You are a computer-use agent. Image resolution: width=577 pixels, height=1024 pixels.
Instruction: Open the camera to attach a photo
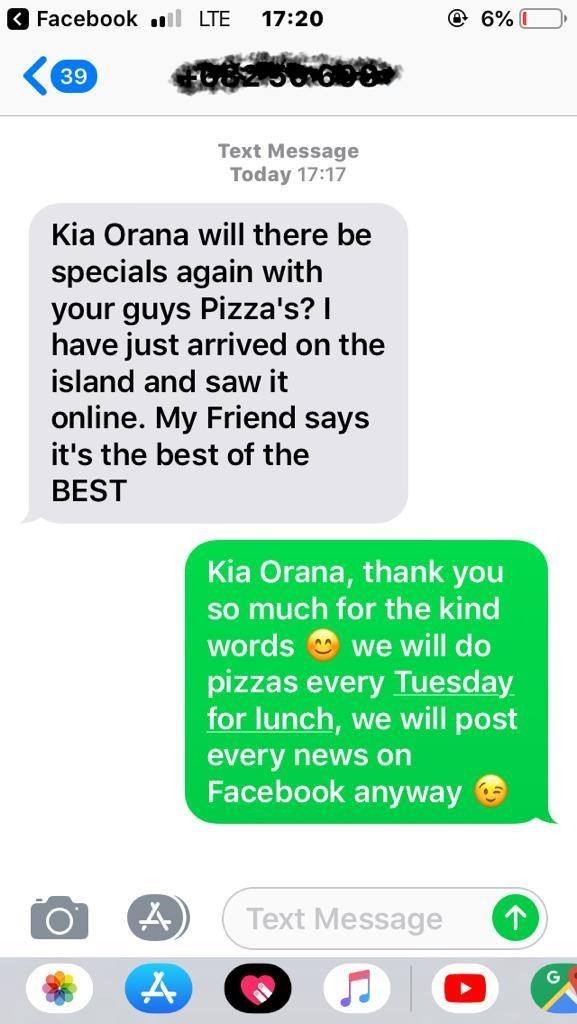tap(59, 918)
